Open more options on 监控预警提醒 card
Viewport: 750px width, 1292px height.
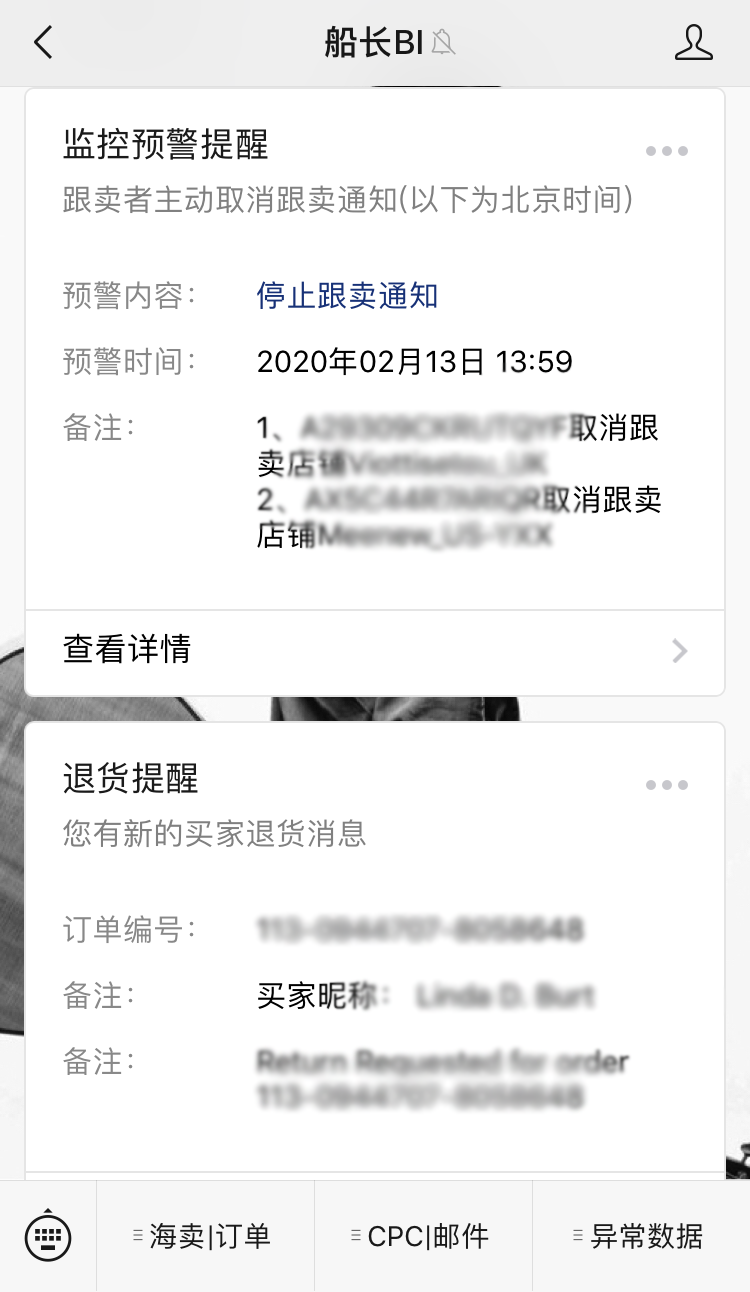pos(666,151)
